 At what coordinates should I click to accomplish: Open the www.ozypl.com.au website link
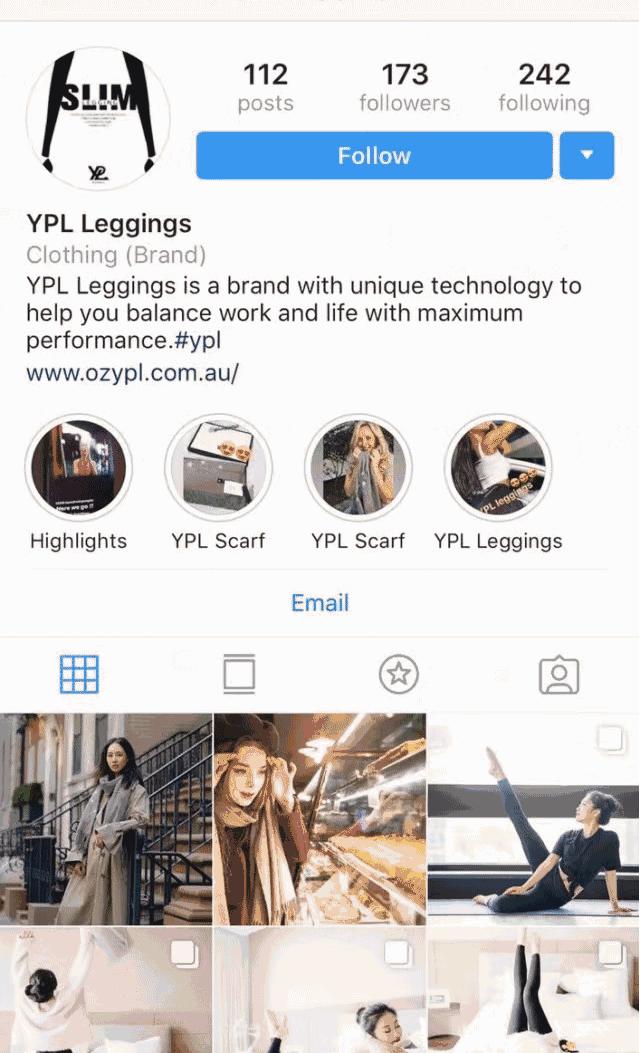(132, 374)
